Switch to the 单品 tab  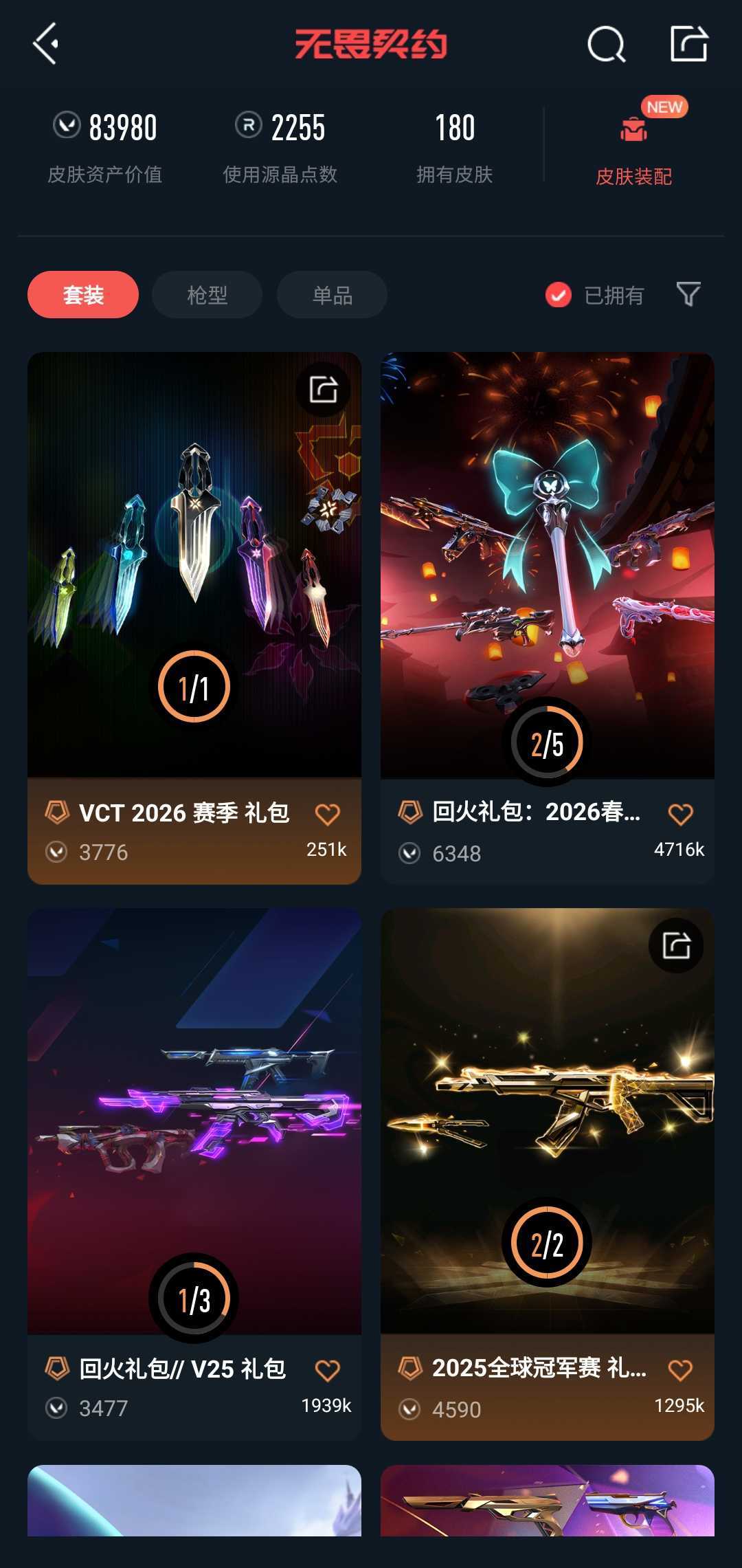pos(330,294)
